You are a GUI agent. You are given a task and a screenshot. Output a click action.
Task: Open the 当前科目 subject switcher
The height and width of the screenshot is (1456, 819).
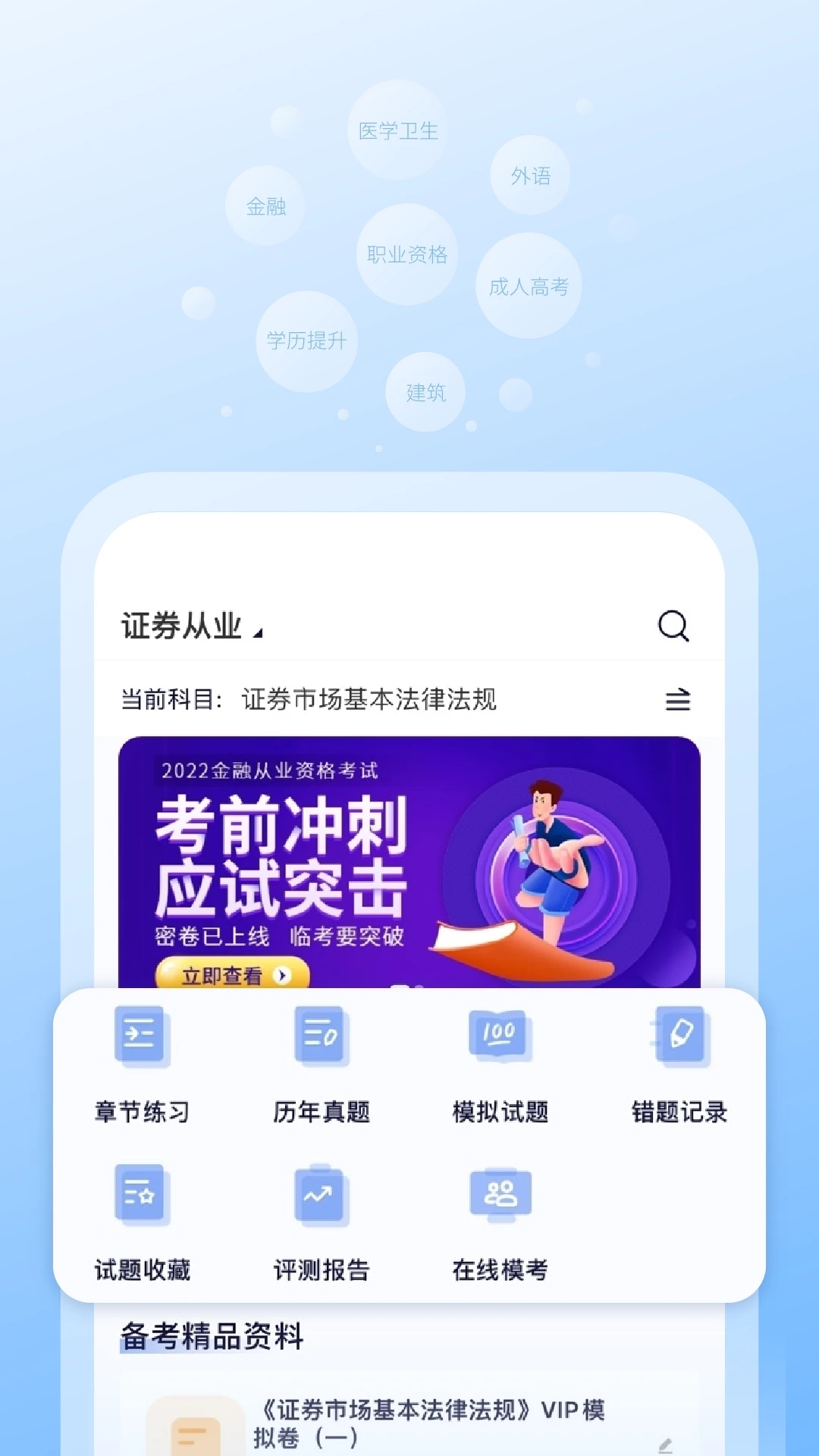point(368,700)
